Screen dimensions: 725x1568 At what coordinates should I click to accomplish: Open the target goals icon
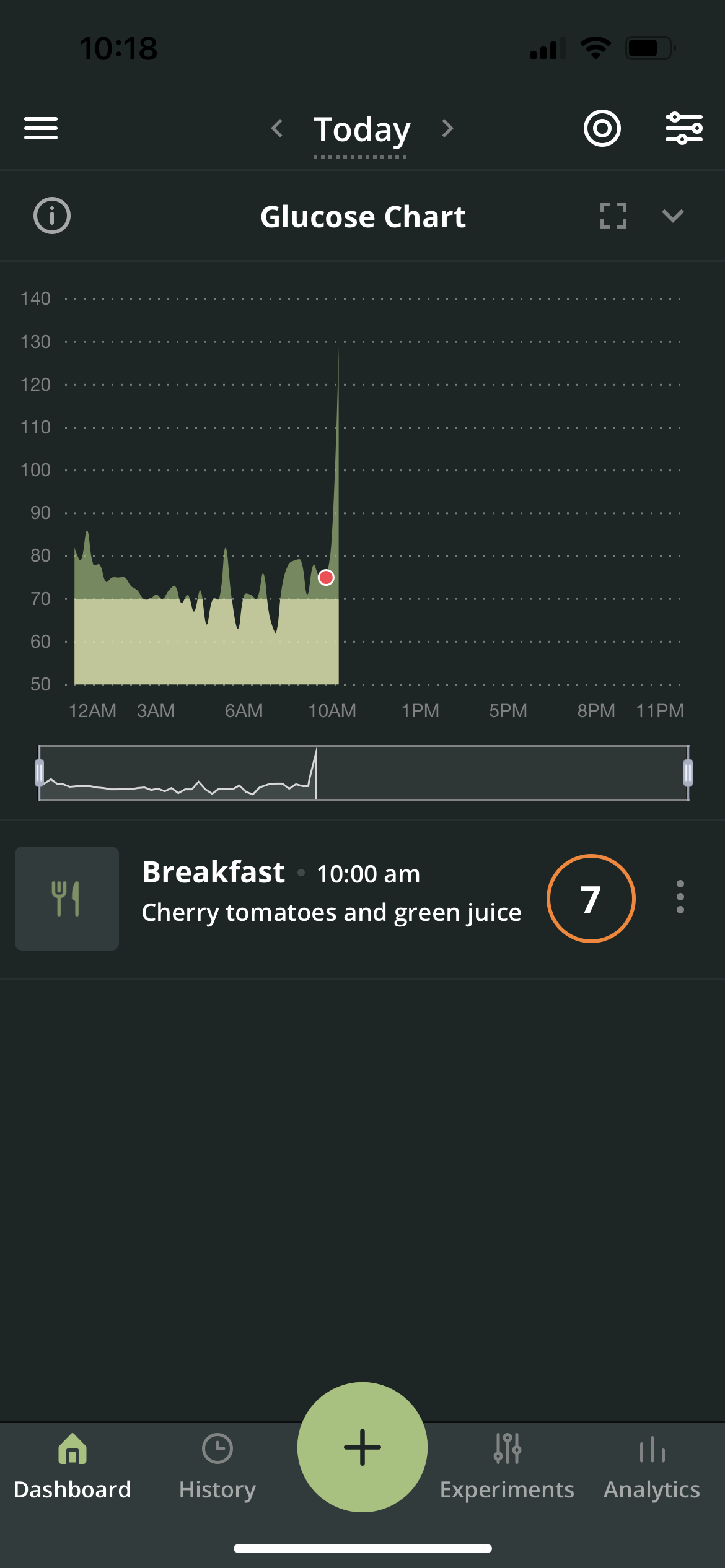point(602,128)
